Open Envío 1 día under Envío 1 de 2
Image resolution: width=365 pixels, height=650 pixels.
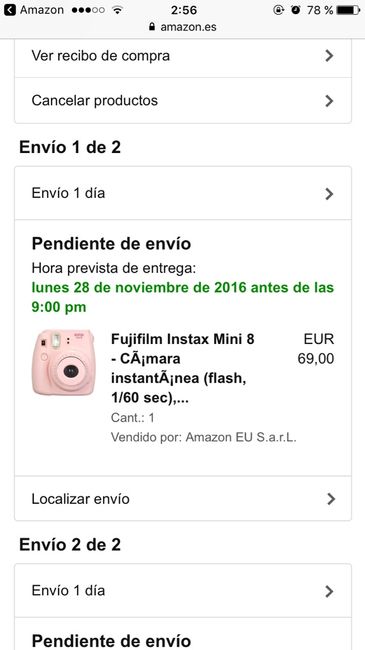coord(183,193)
